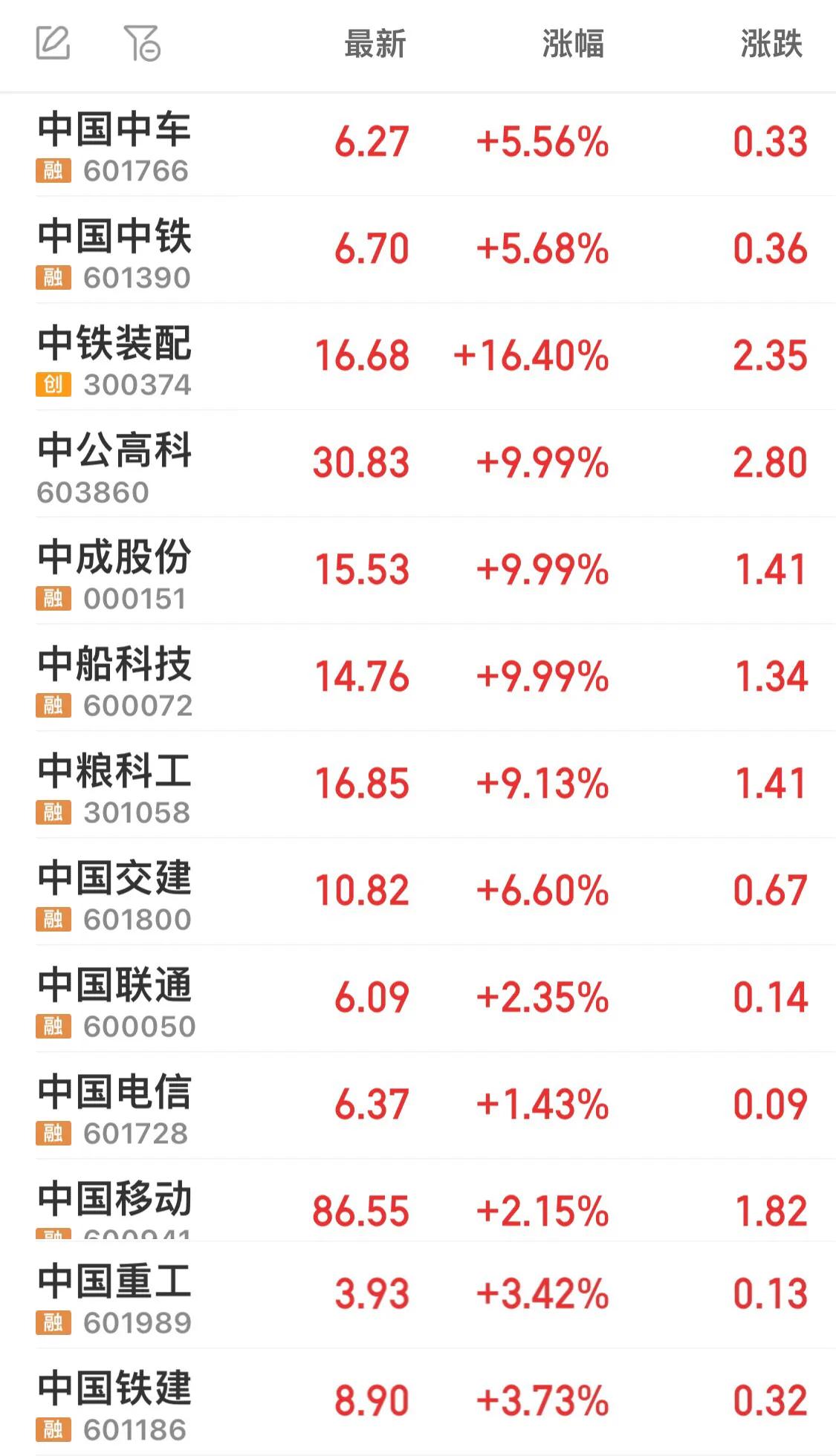This screenshot has width=836, height=1456.
Task: View 中铁装配 300374 quote
Action: (418, 357)
